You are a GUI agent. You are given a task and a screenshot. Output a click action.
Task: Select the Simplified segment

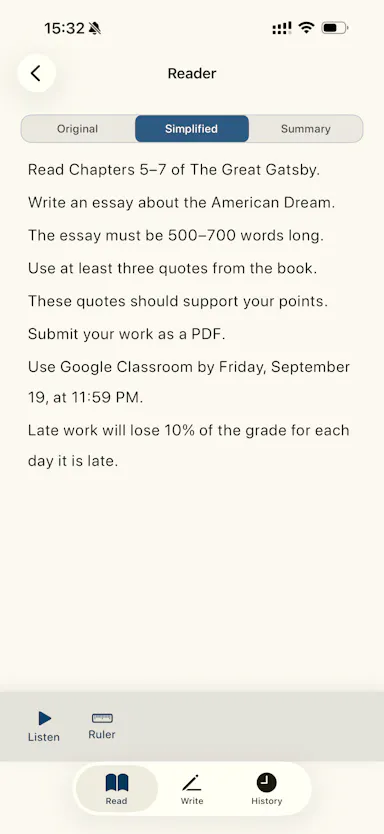click(191, 129)
